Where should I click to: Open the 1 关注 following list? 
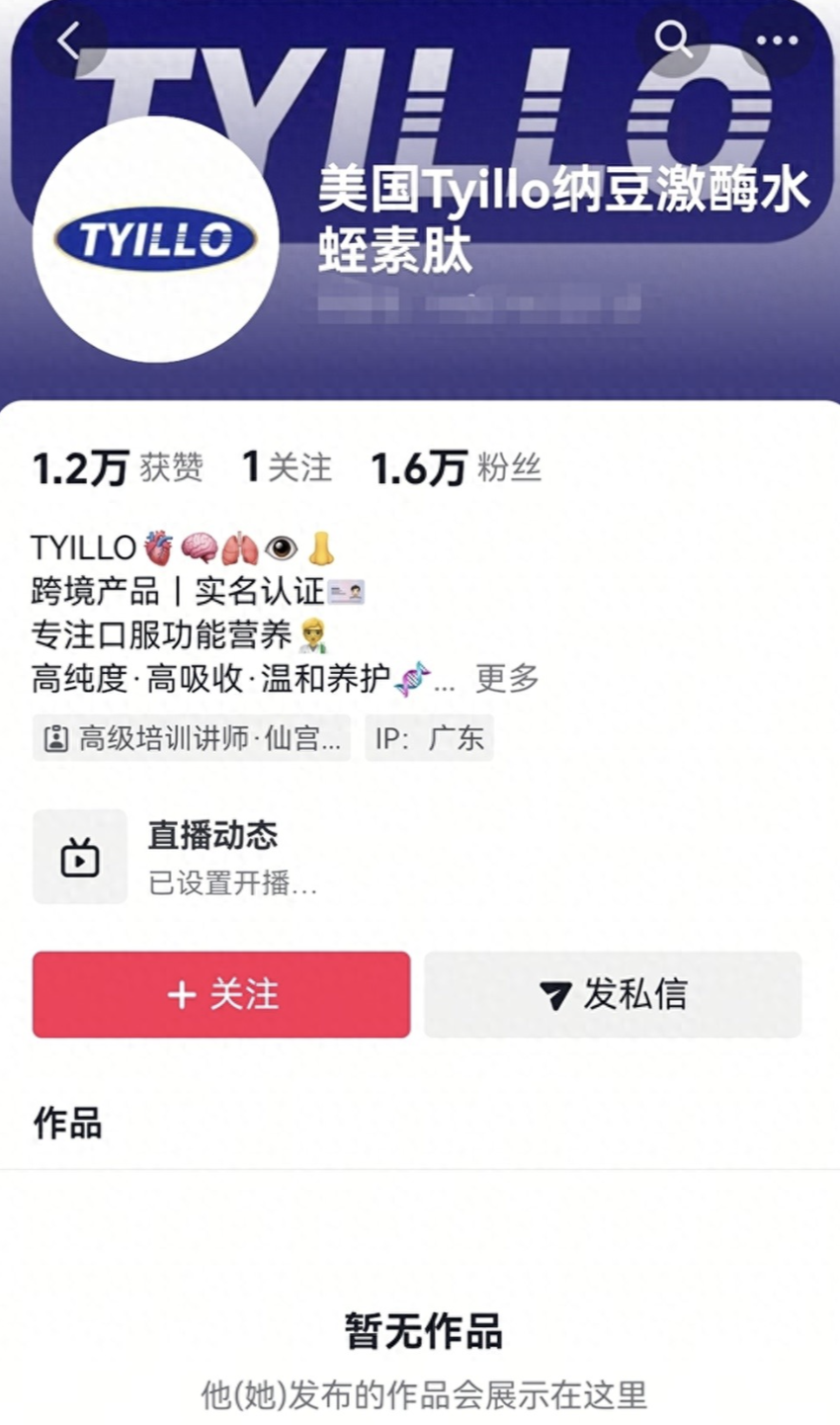(x=287, y=468)
